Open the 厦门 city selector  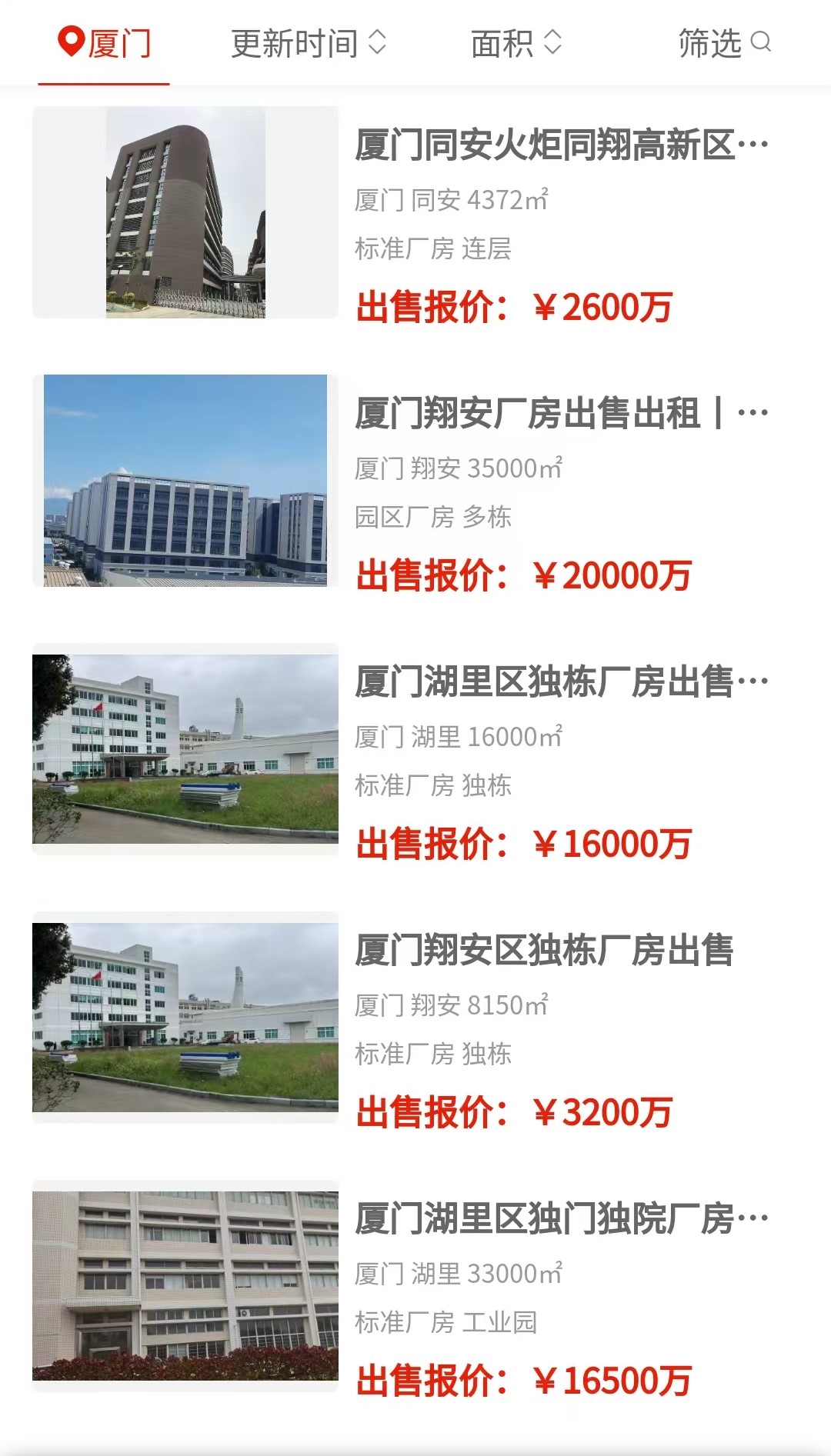(105, 43)
